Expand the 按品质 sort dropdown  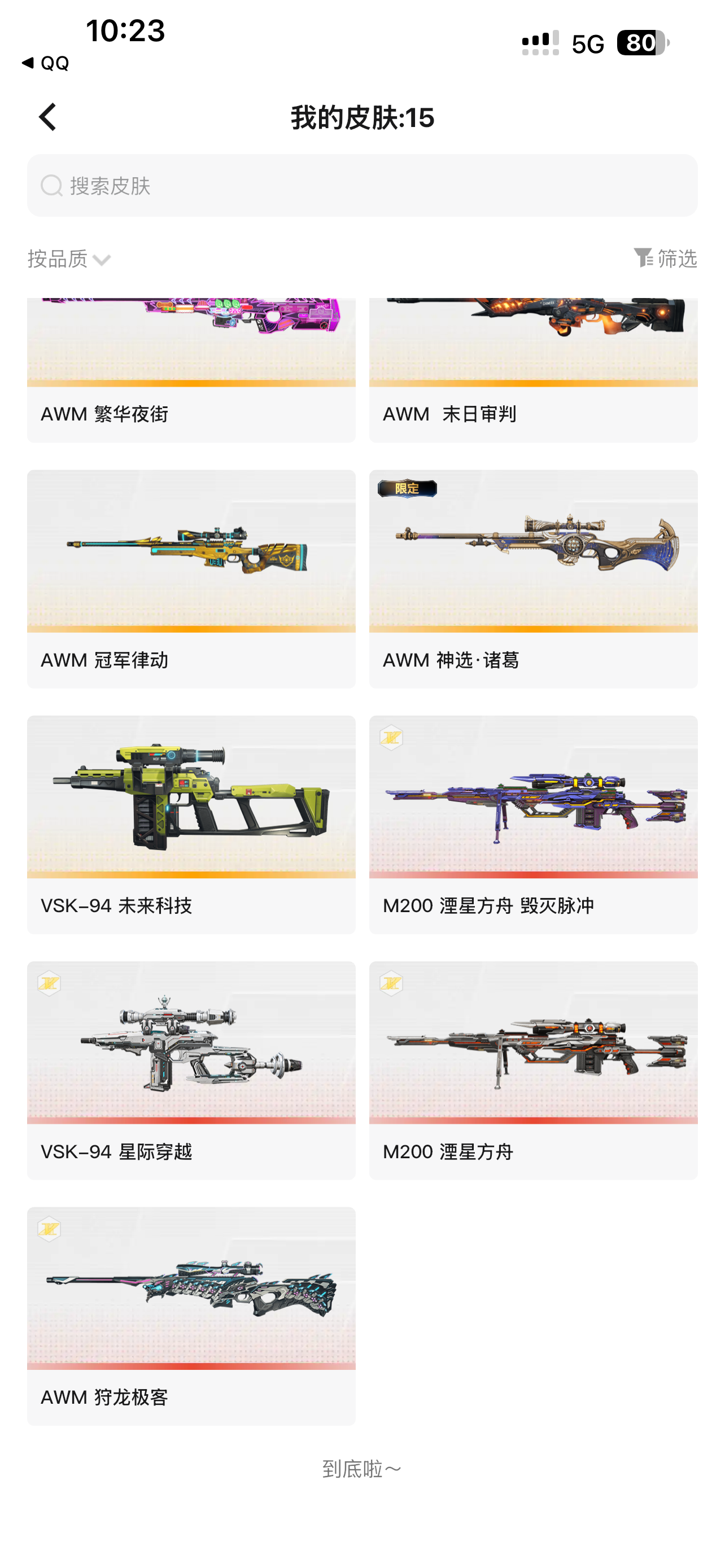pyautogui.click(x=69, y=259)
